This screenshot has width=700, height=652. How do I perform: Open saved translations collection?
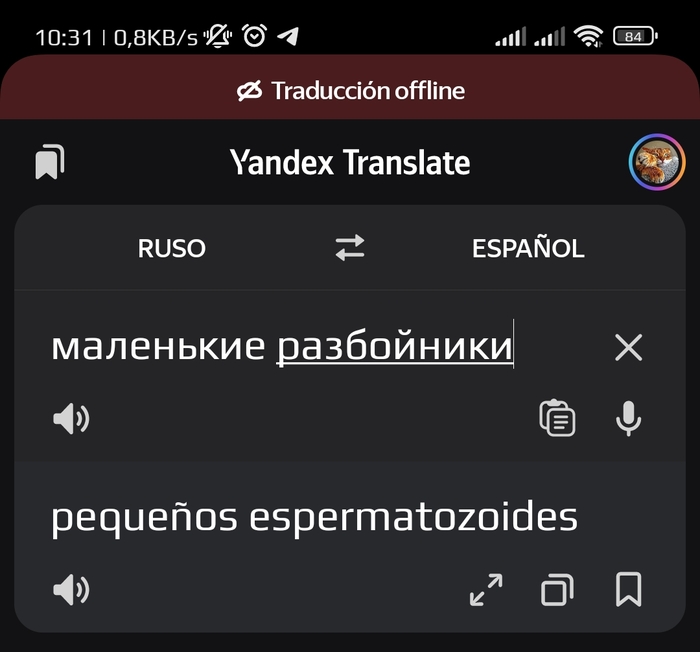tap(50, 162)
